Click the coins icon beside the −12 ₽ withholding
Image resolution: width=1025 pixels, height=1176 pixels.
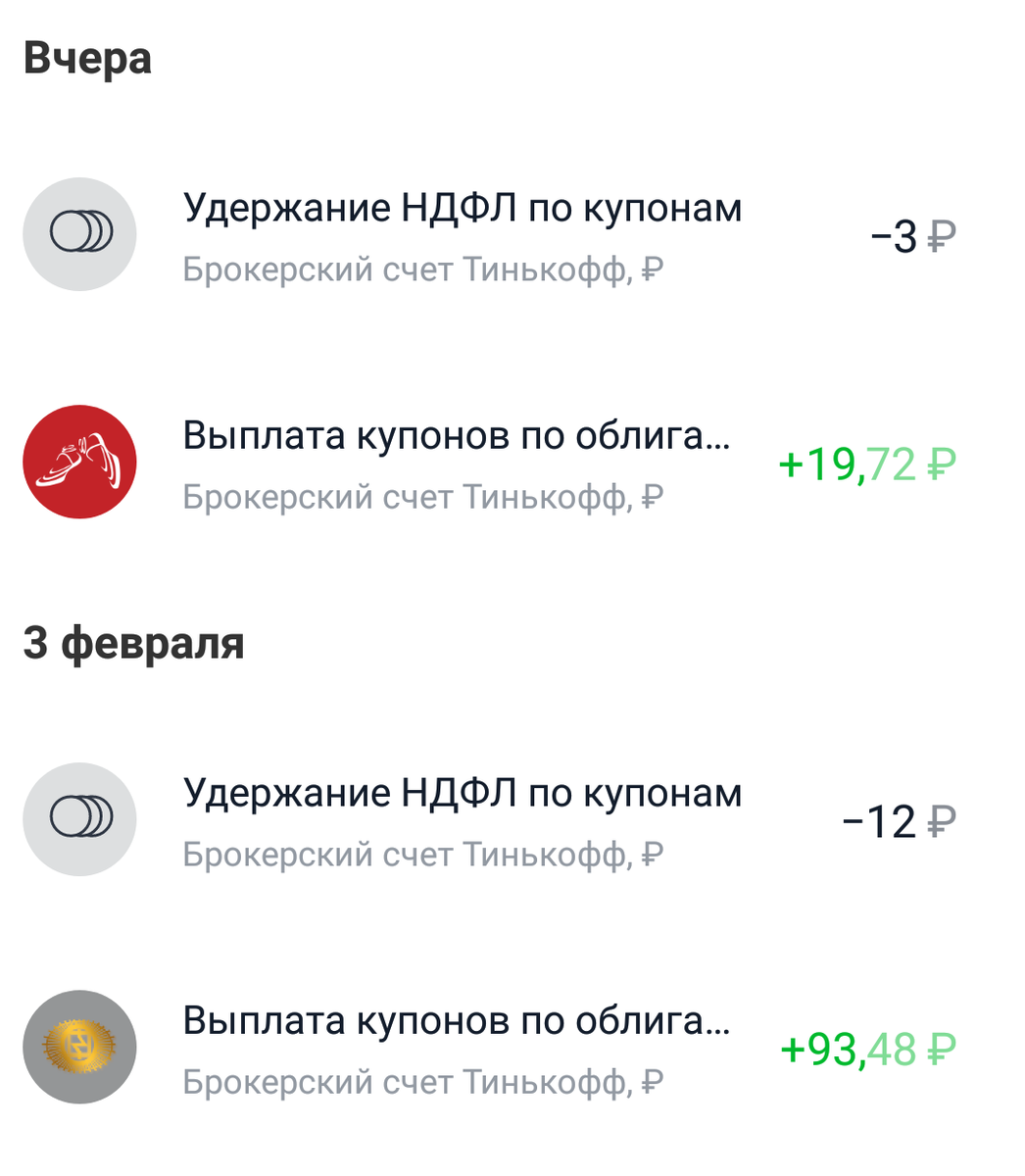(x=79, y=819)
